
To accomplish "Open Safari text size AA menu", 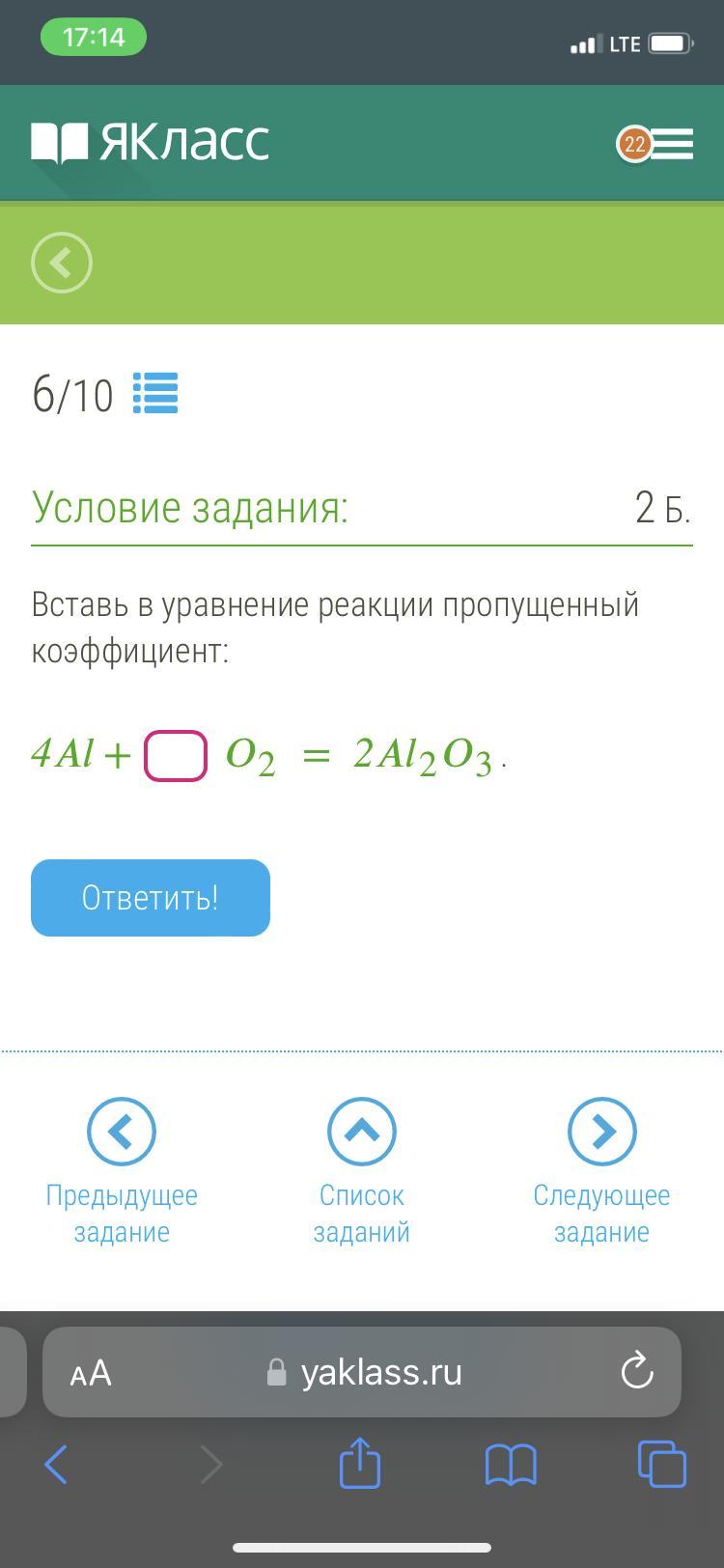I will pyautogui.click(x=91, y=1373).
